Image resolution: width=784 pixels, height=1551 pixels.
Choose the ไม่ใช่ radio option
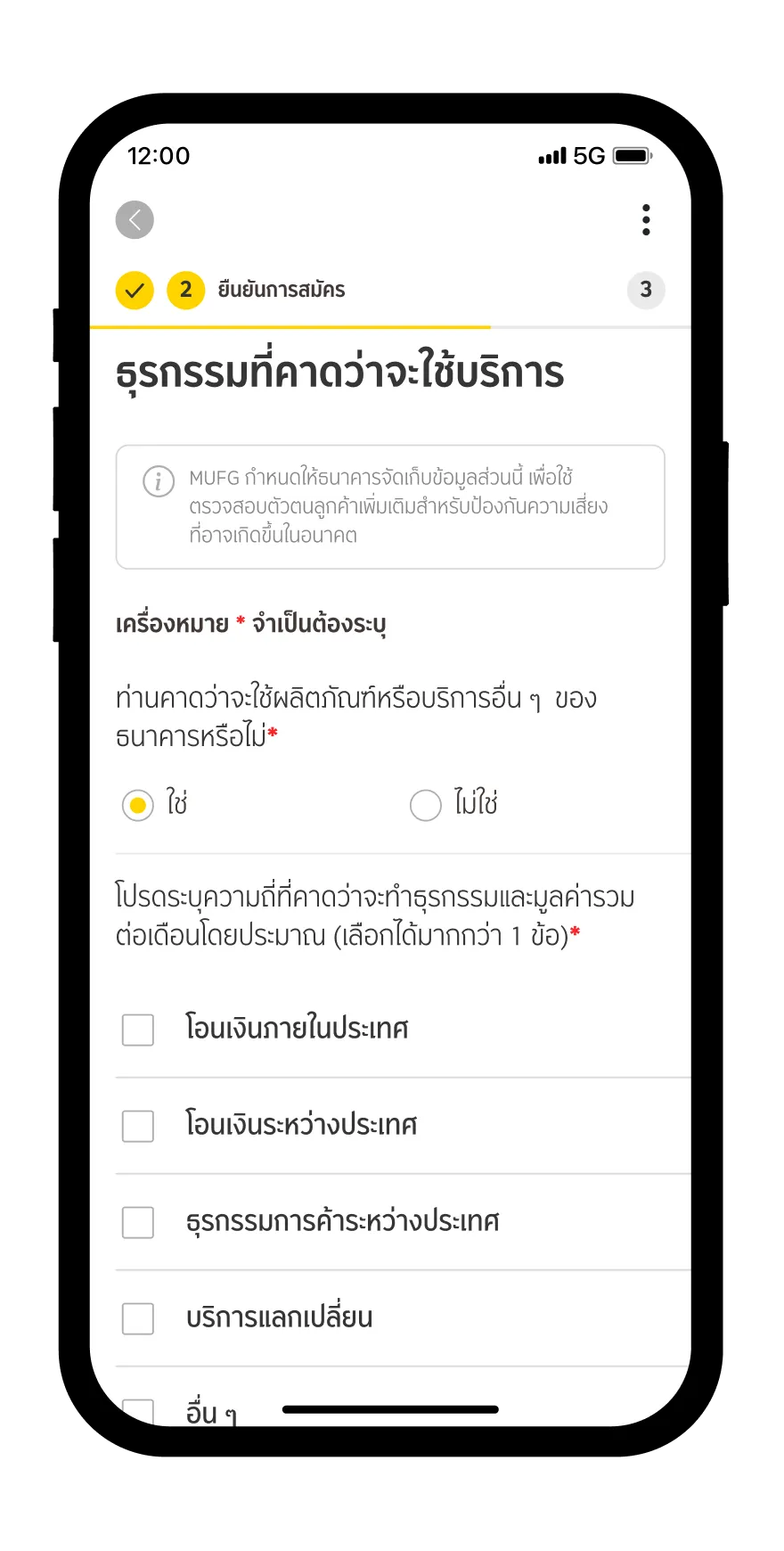(426, 805)
